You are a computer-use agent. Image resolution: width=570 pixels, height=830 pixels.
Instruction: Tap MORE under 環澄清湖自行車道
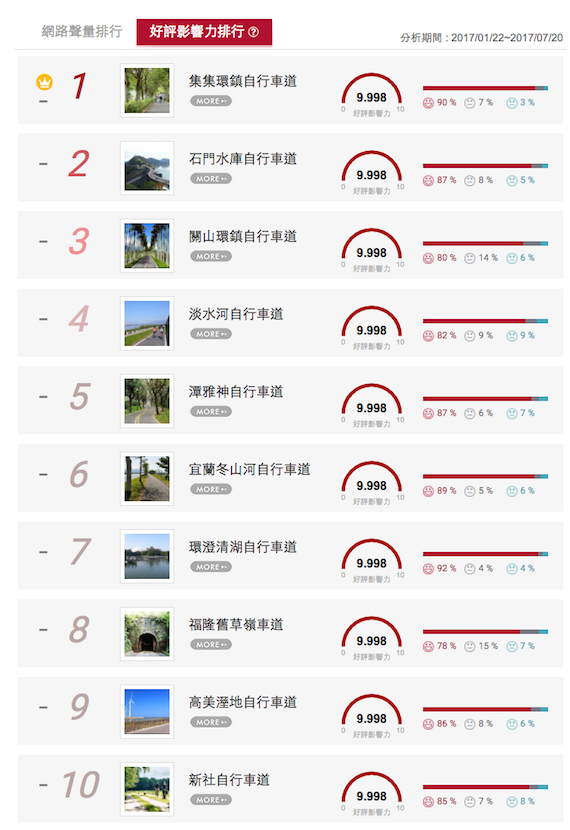click(x=211, y=567)
